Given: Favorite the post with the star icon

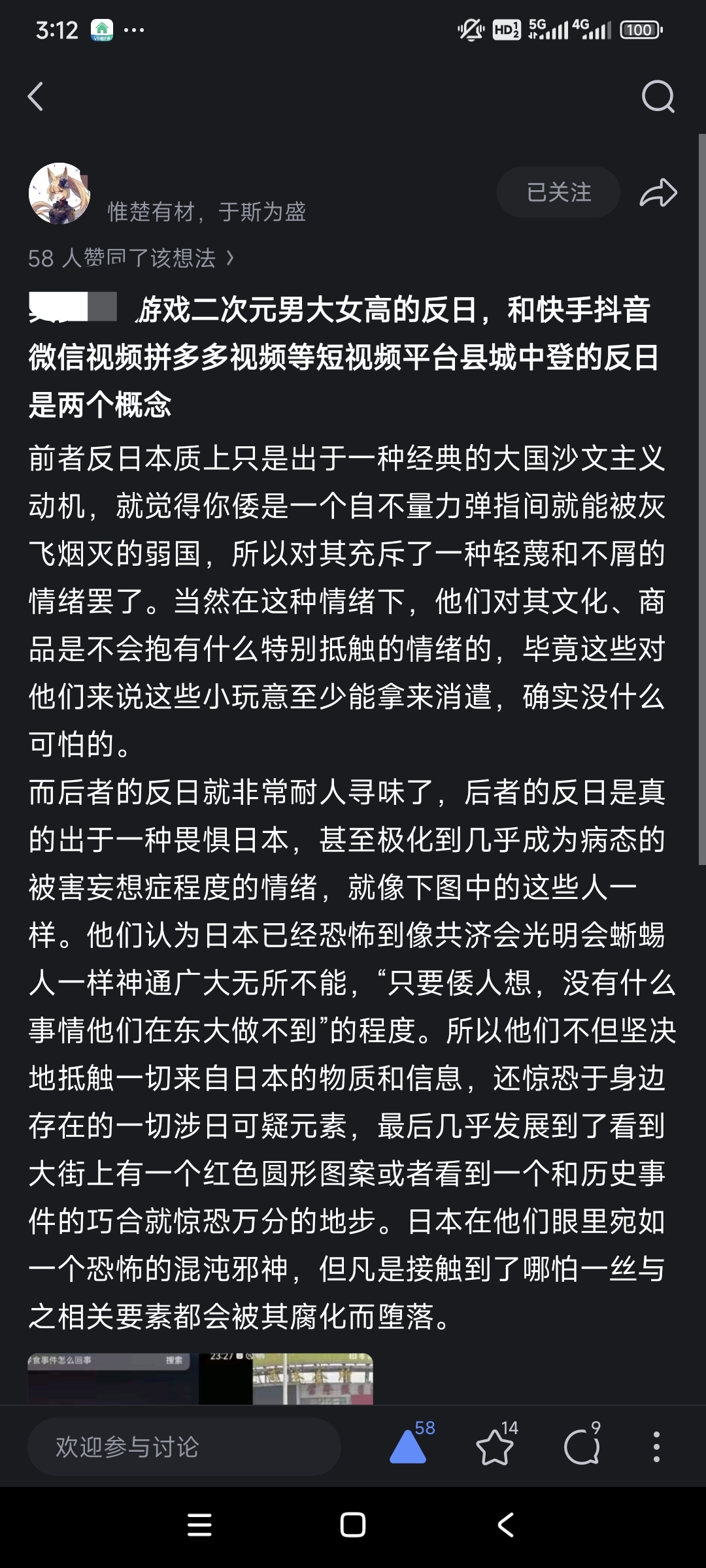Looking at the screenshot, I should coord(495,1446).
